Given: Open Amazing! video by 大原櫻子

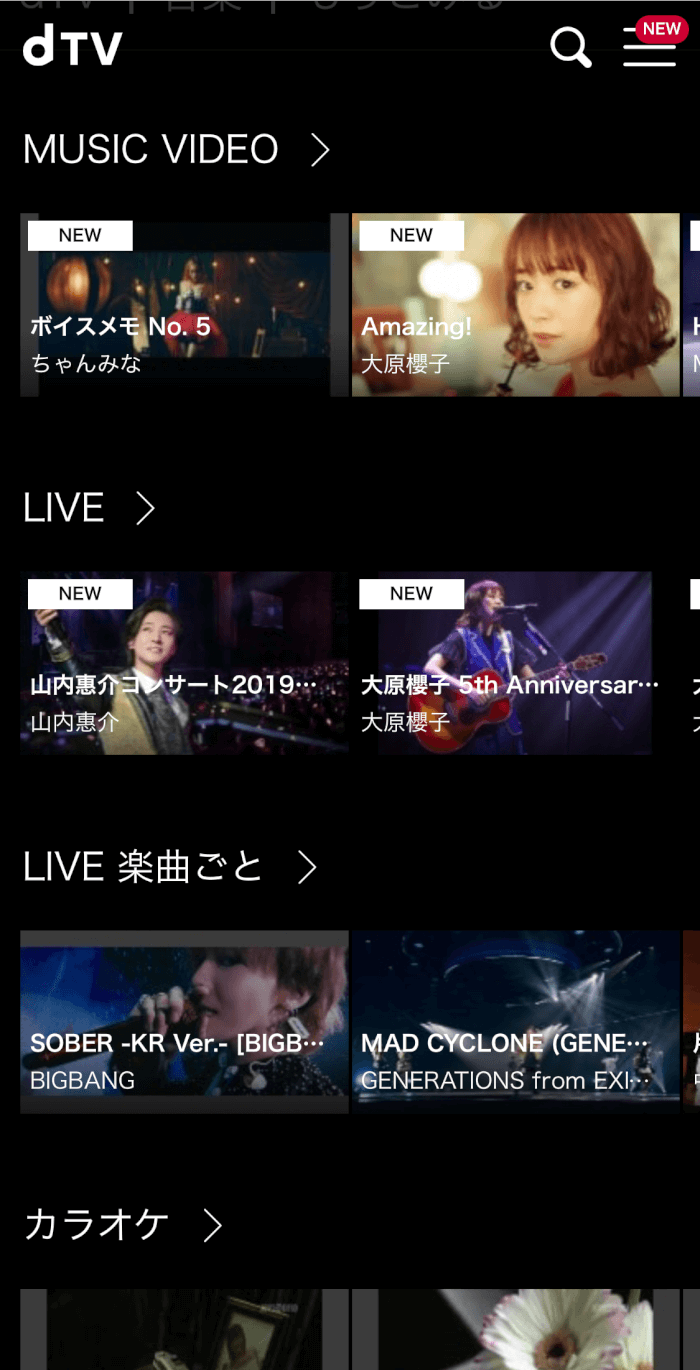Looking at the screenshot, I should (515, 305).
